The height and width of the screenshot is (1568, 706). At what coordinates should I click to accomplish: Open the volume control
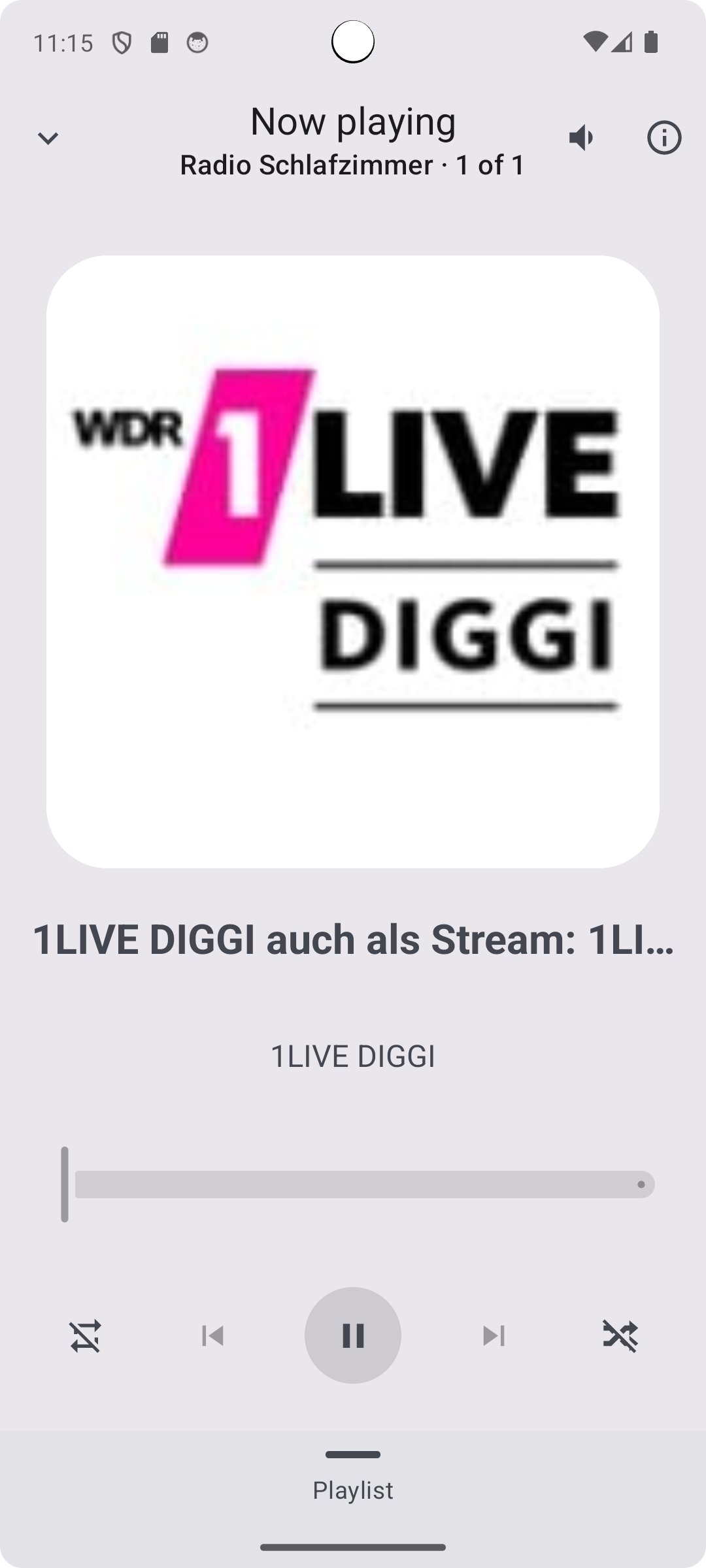pos(581,138)
